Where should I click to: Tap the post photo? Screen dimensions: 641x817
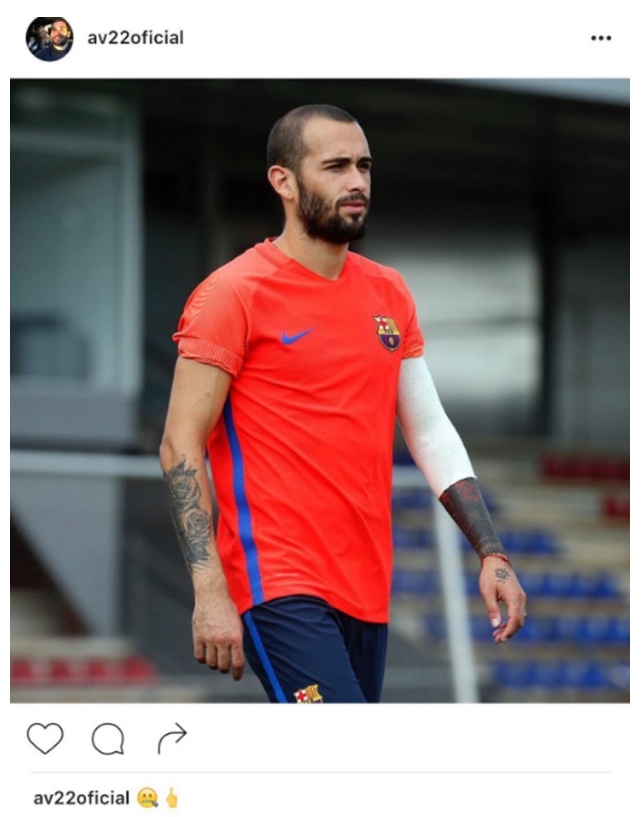click(320, 390)
